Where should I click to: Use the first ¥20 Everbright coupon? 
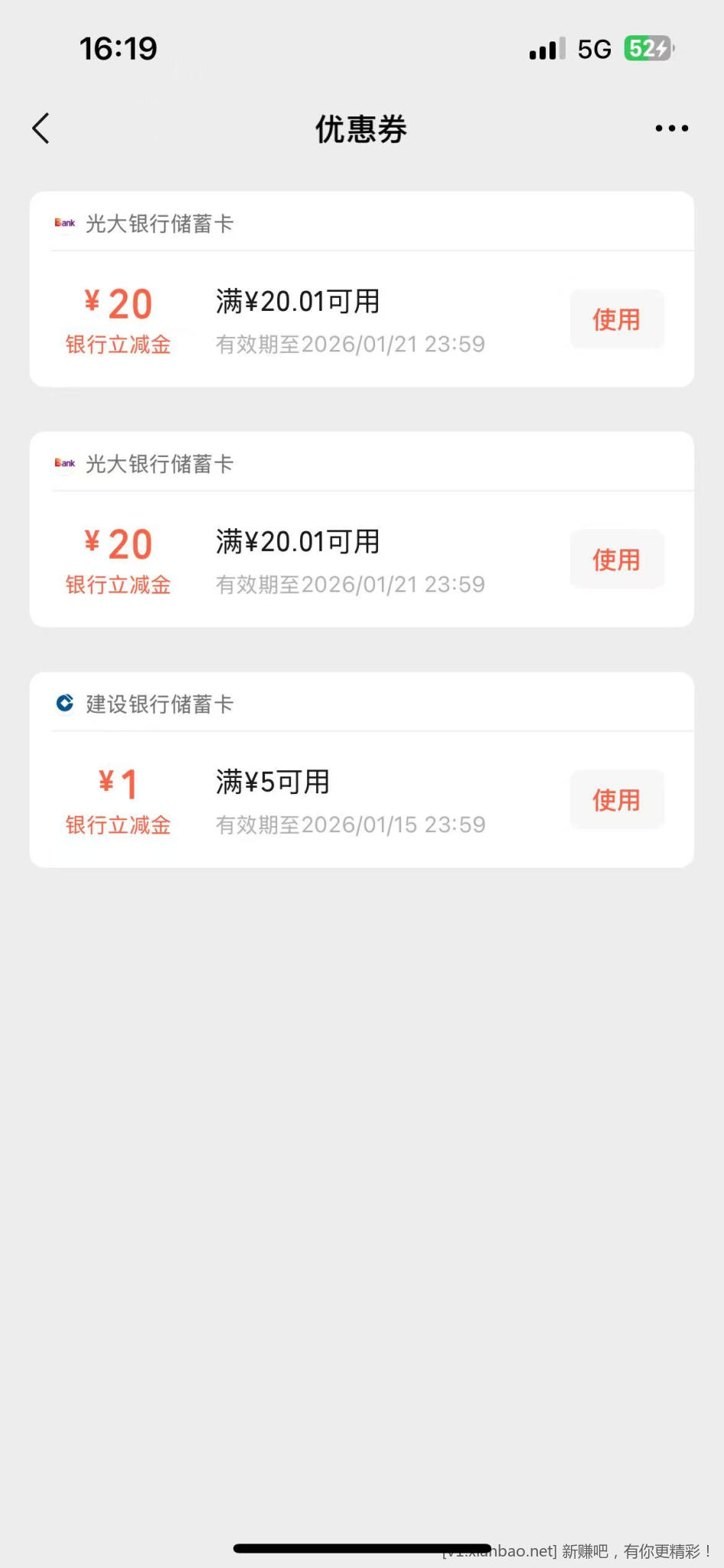coord(617,319)
